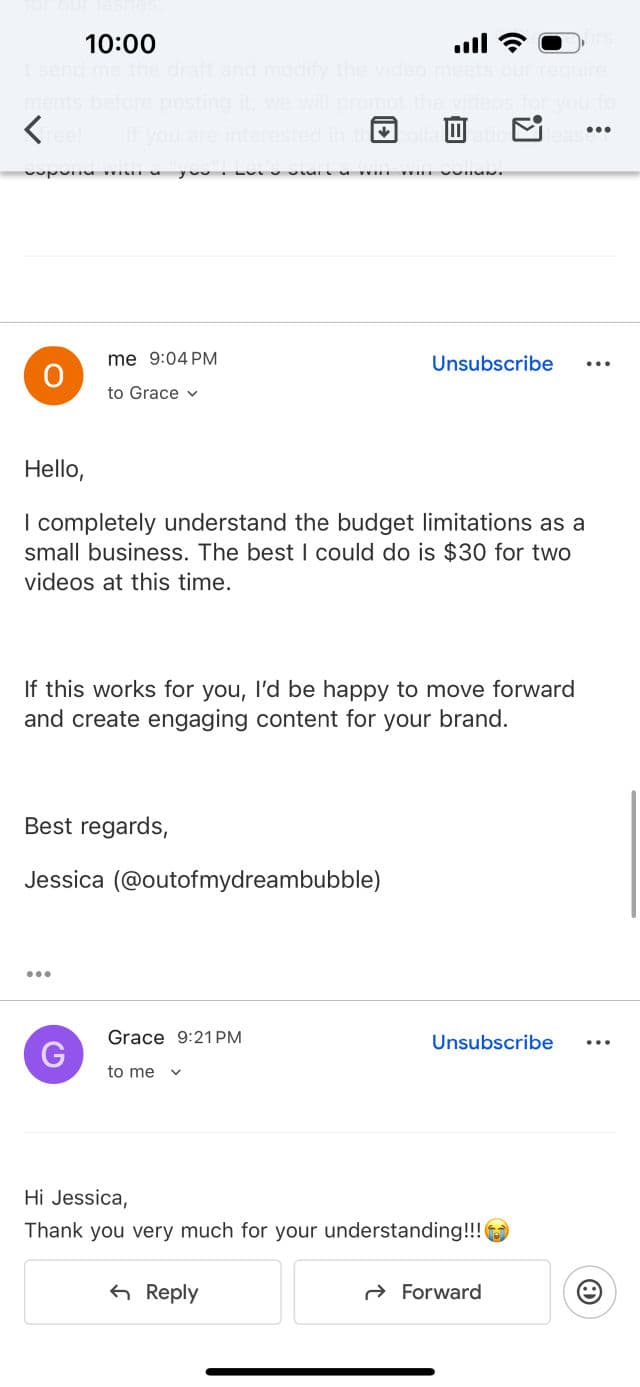Screen dimensions: 640x1387
Task: Go back to the inbox
Action: pos(33,129)
